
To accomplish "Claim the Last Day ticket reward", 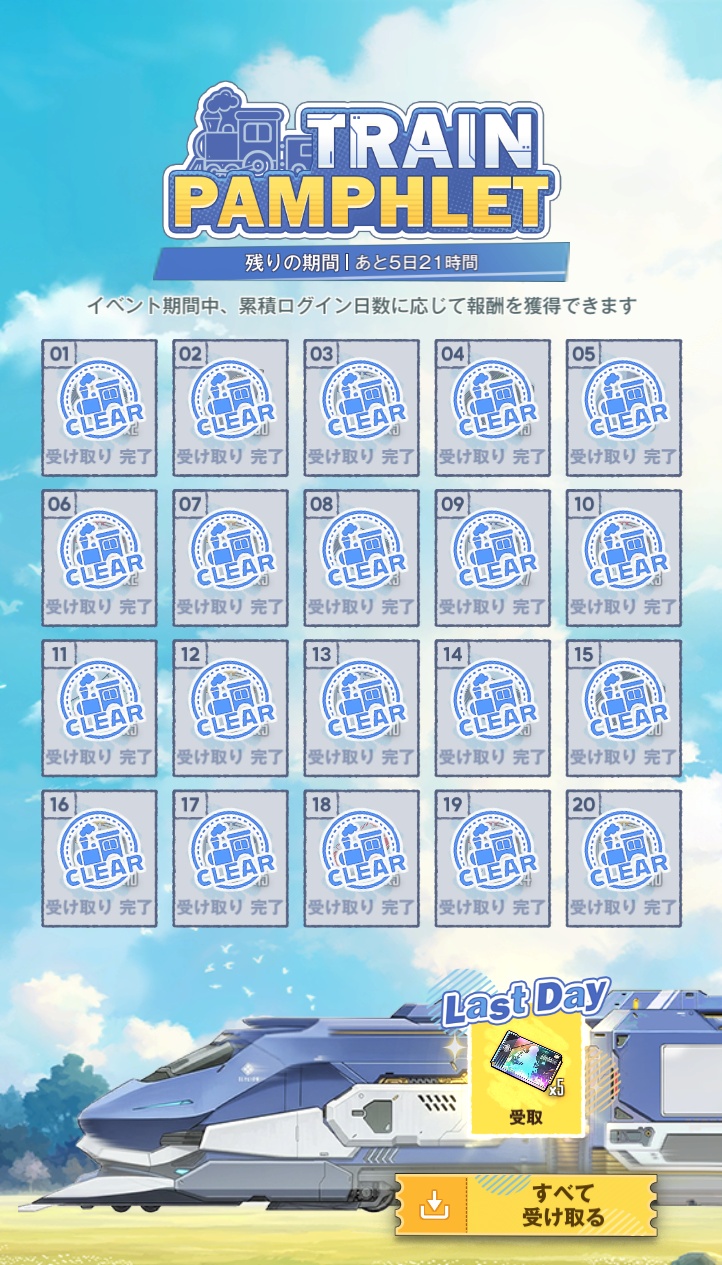I will (x=526, y=1075).
